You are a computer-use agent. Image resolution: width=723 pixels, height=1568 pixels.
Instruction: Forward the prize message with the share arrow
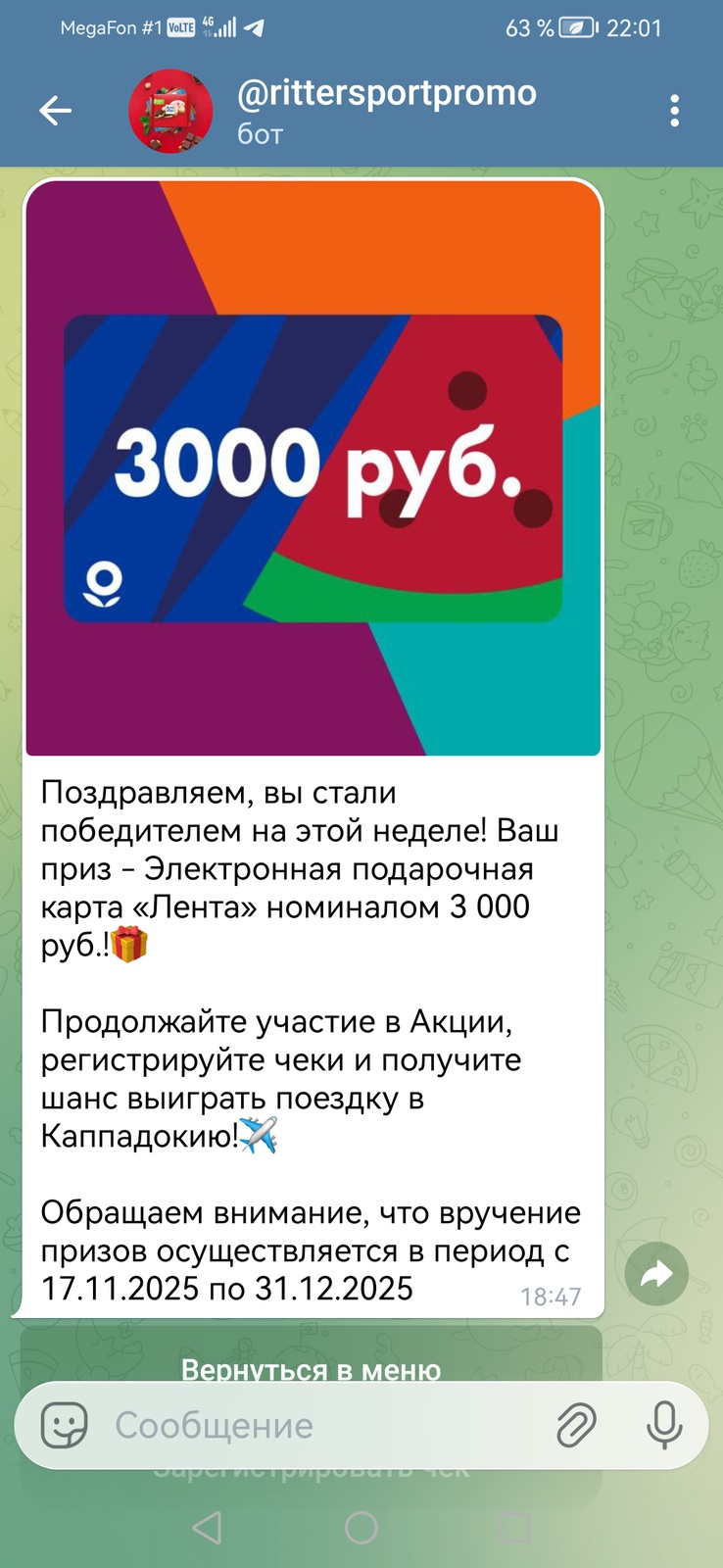pyautogui.click(x=656, y=1274)
